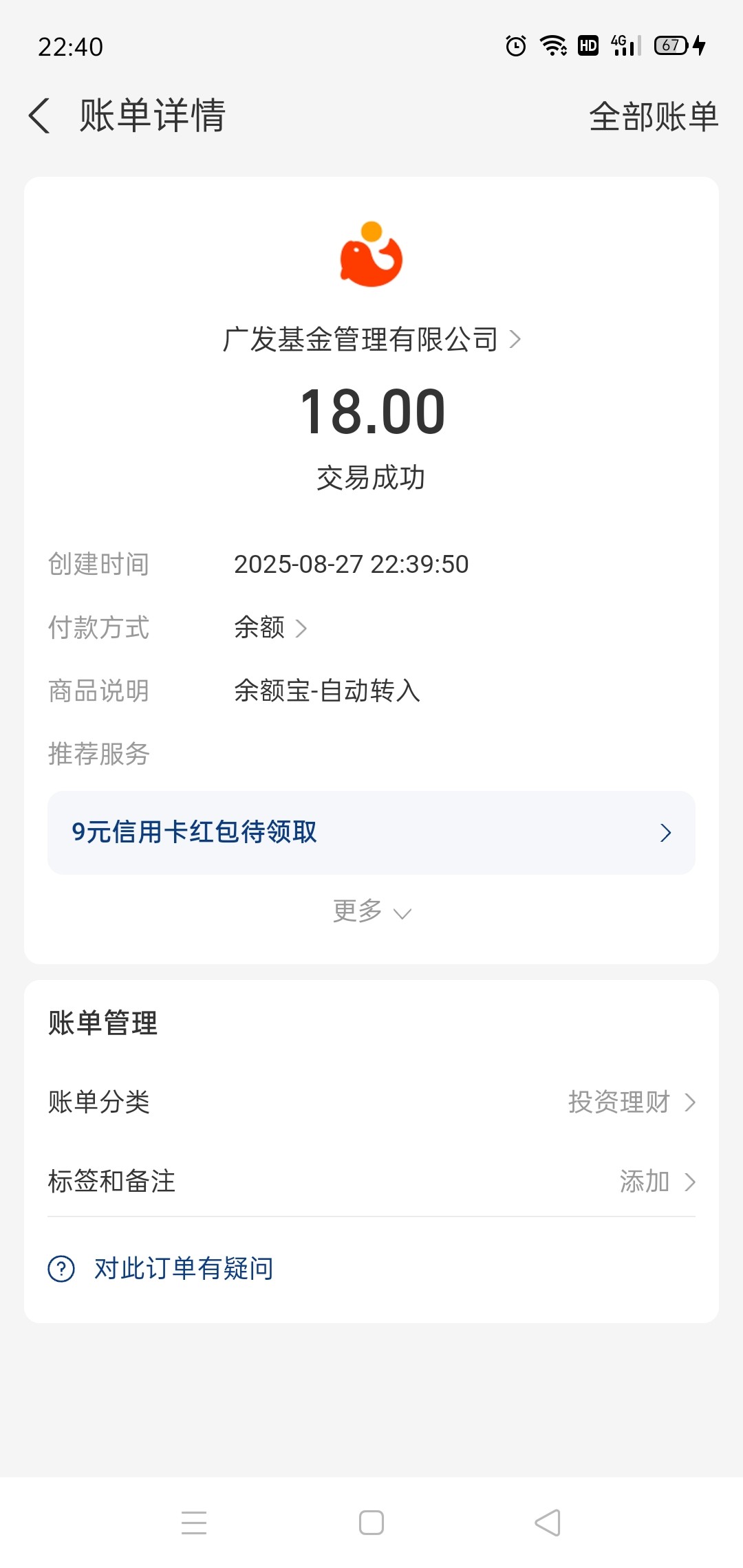
Task: Tap the system home button
Action: pyautogui.click(x=371, y=1523)
